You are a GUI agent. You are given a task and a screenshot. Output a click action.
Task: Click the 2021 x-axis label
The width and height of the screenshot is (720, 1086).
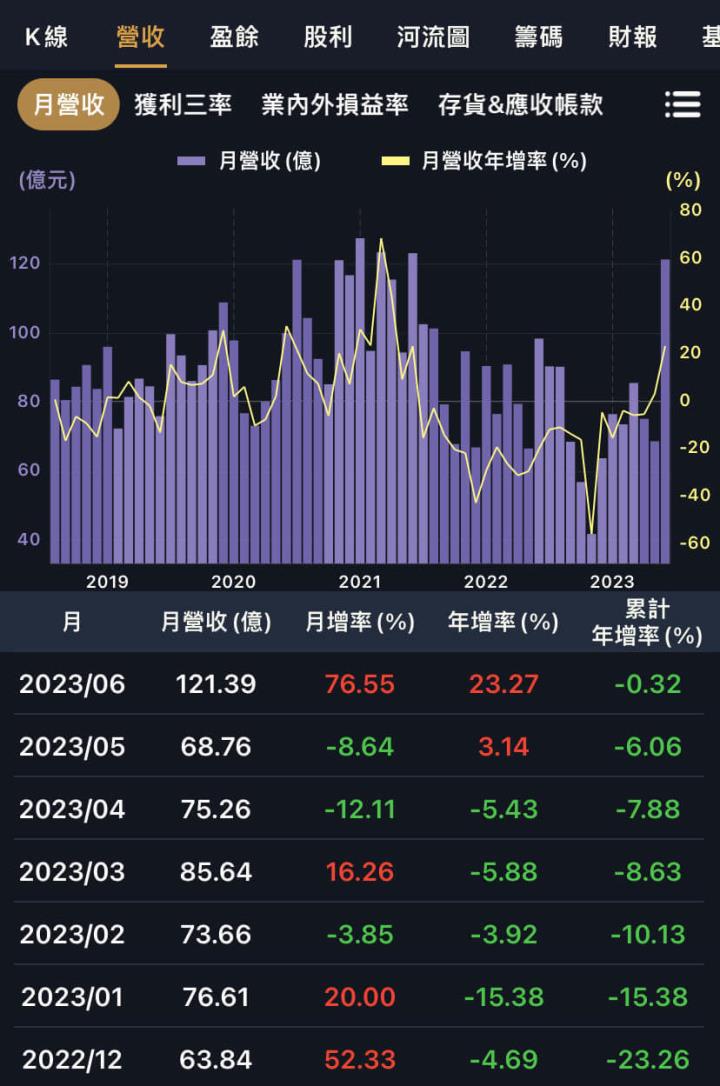[x=362, y=581]
